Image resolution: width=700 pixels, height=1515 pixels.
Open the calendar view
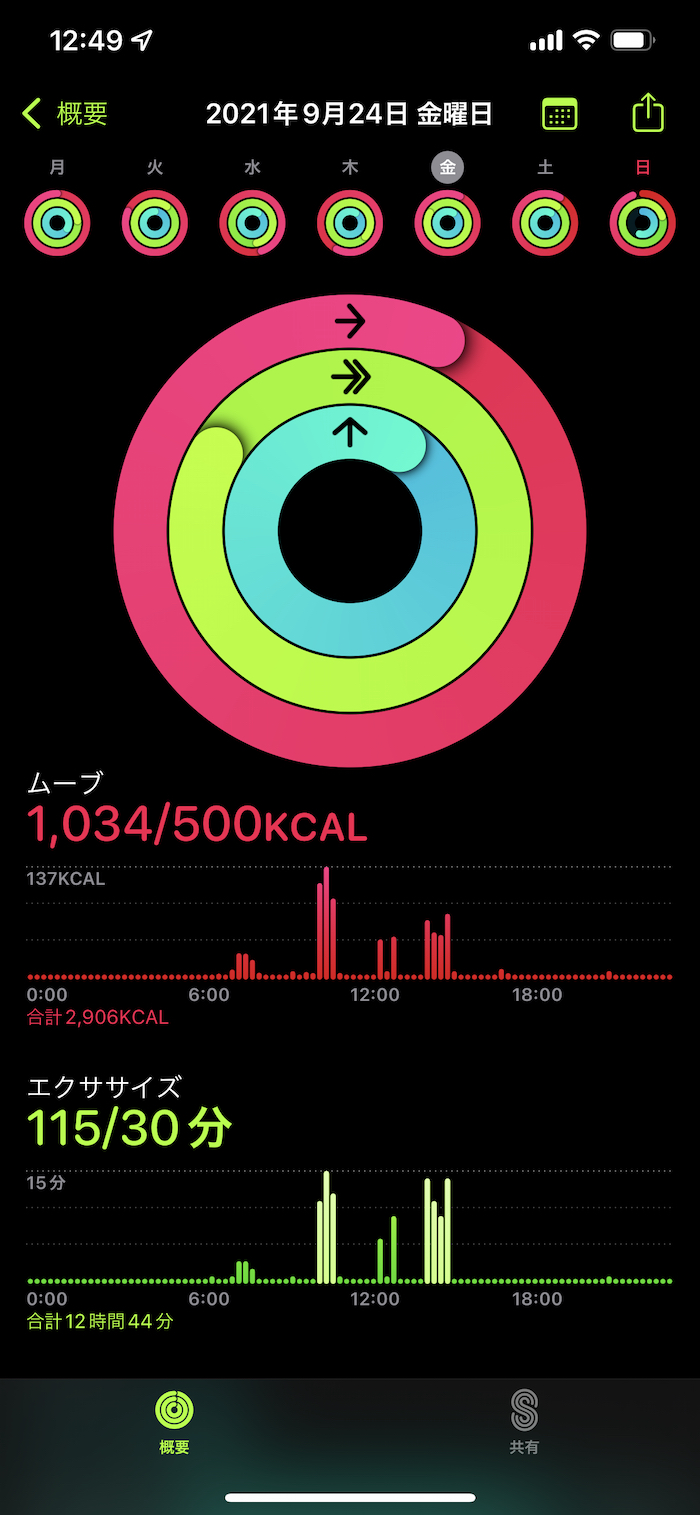(x=559, y=113)
